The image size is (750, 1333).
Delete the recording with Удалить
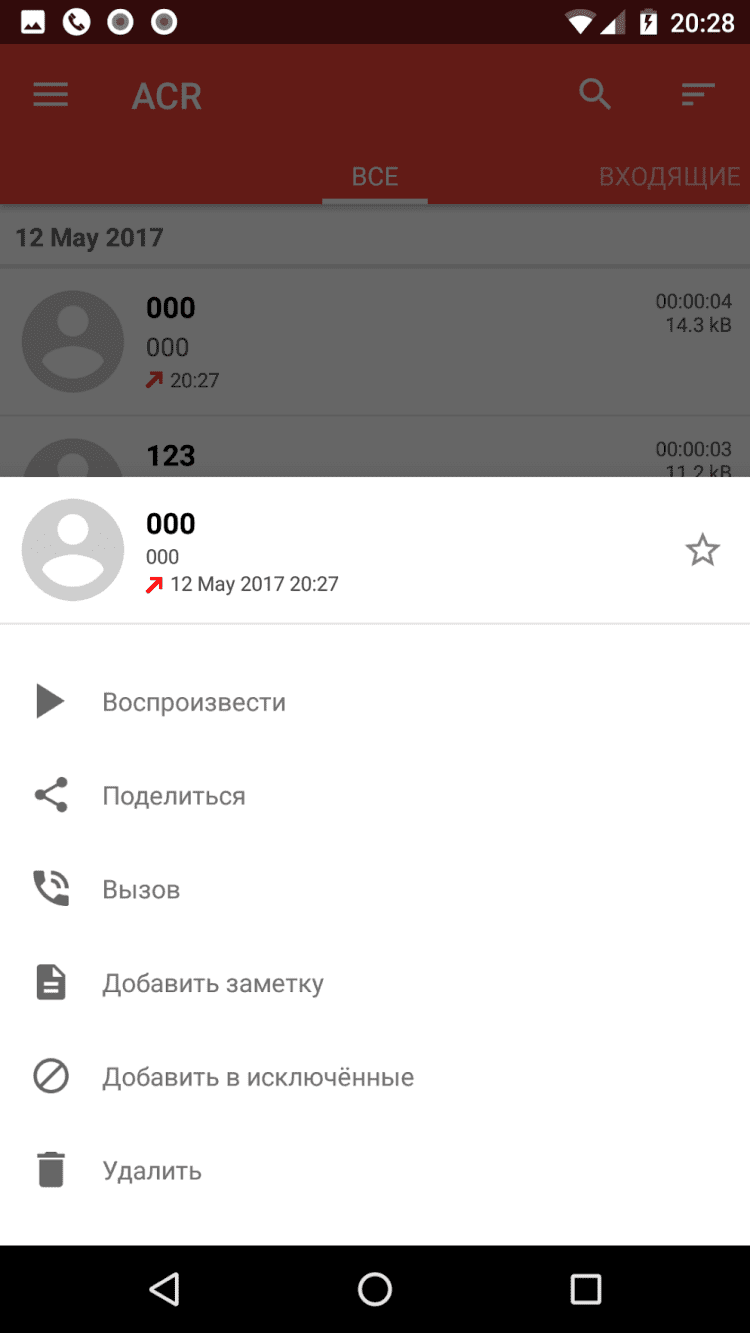tap(152, 1171)
